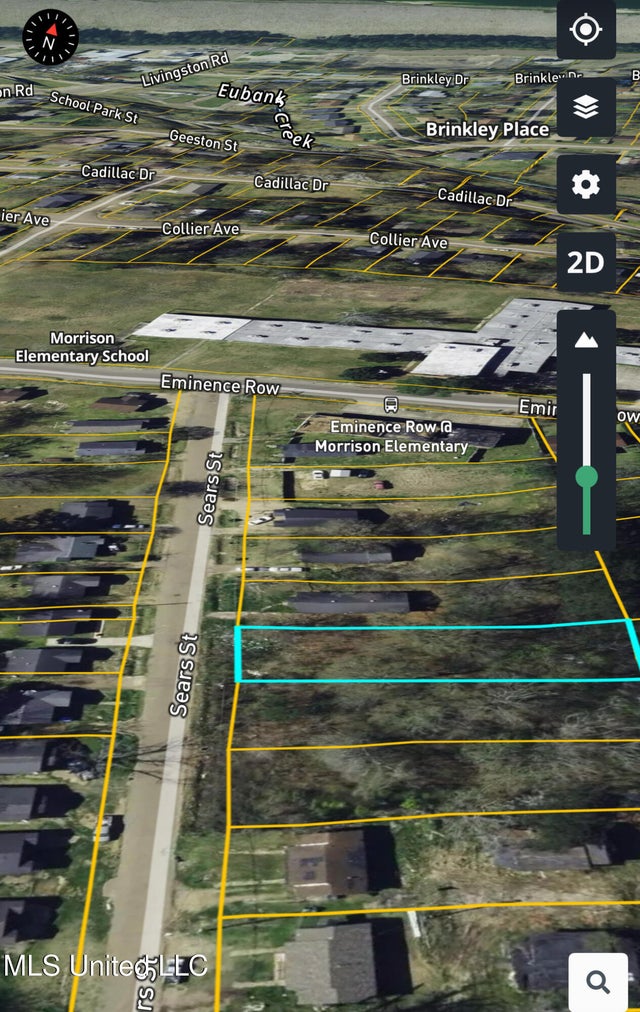Open the map layers menu

click(586, 107)
